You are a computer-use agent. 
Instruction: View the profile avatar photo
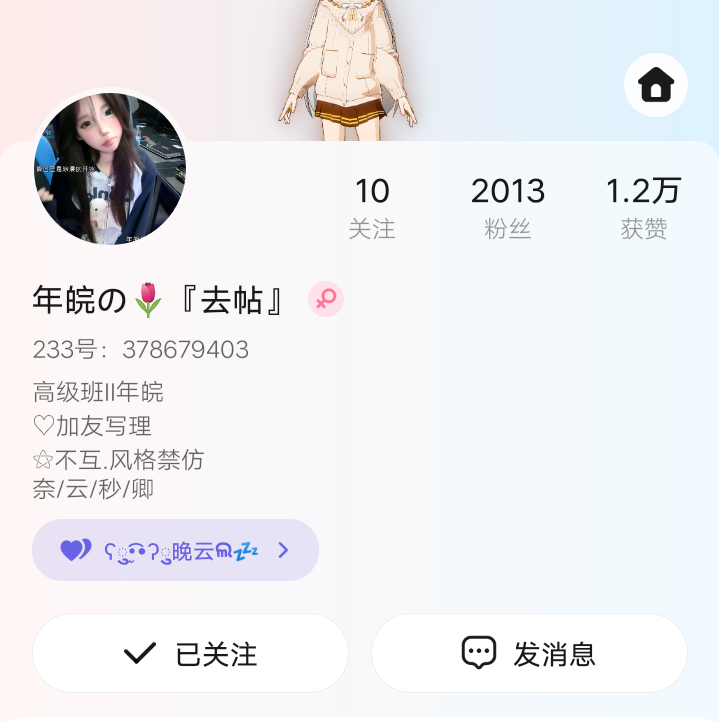[x=110, y=170]
